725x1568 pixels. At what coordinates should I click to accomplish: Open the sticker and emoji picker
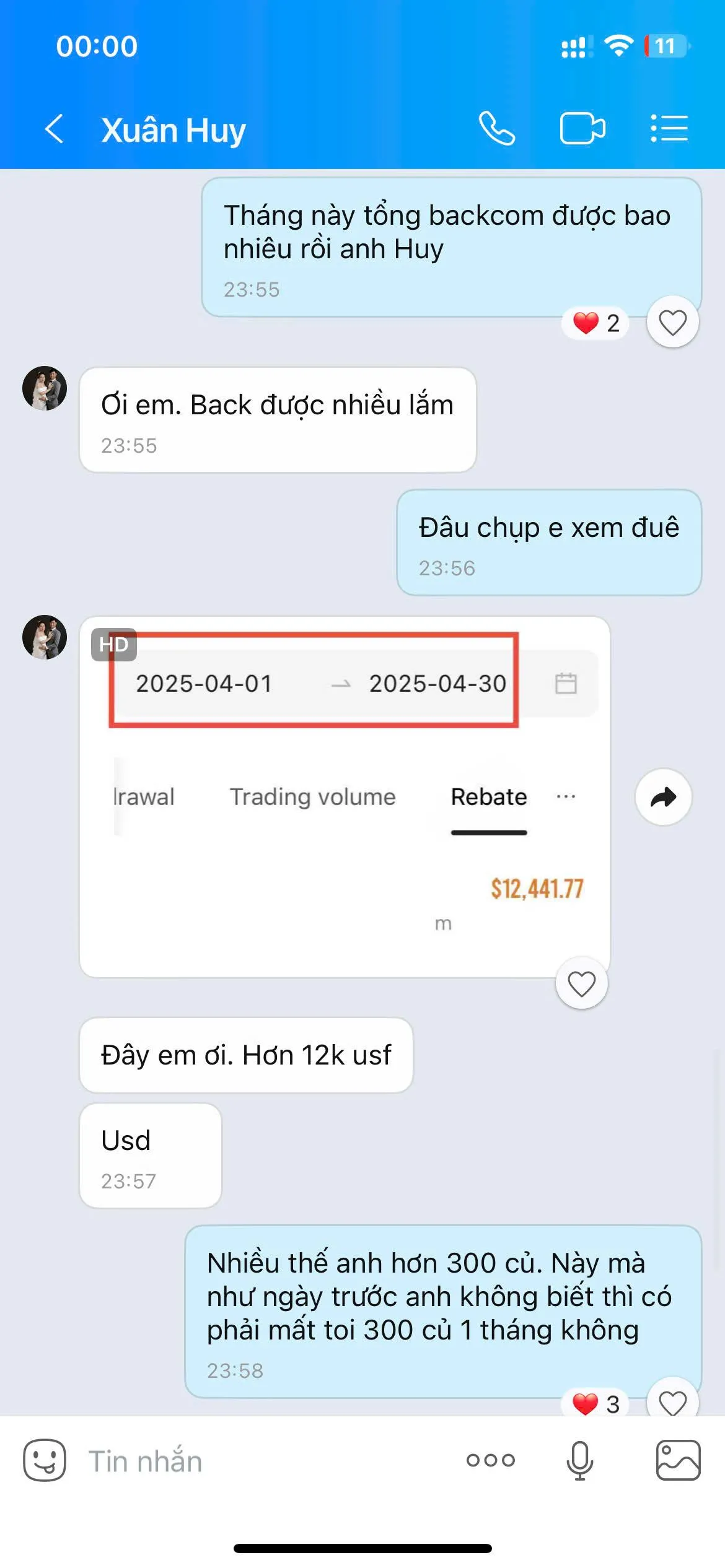[45, 1460]
